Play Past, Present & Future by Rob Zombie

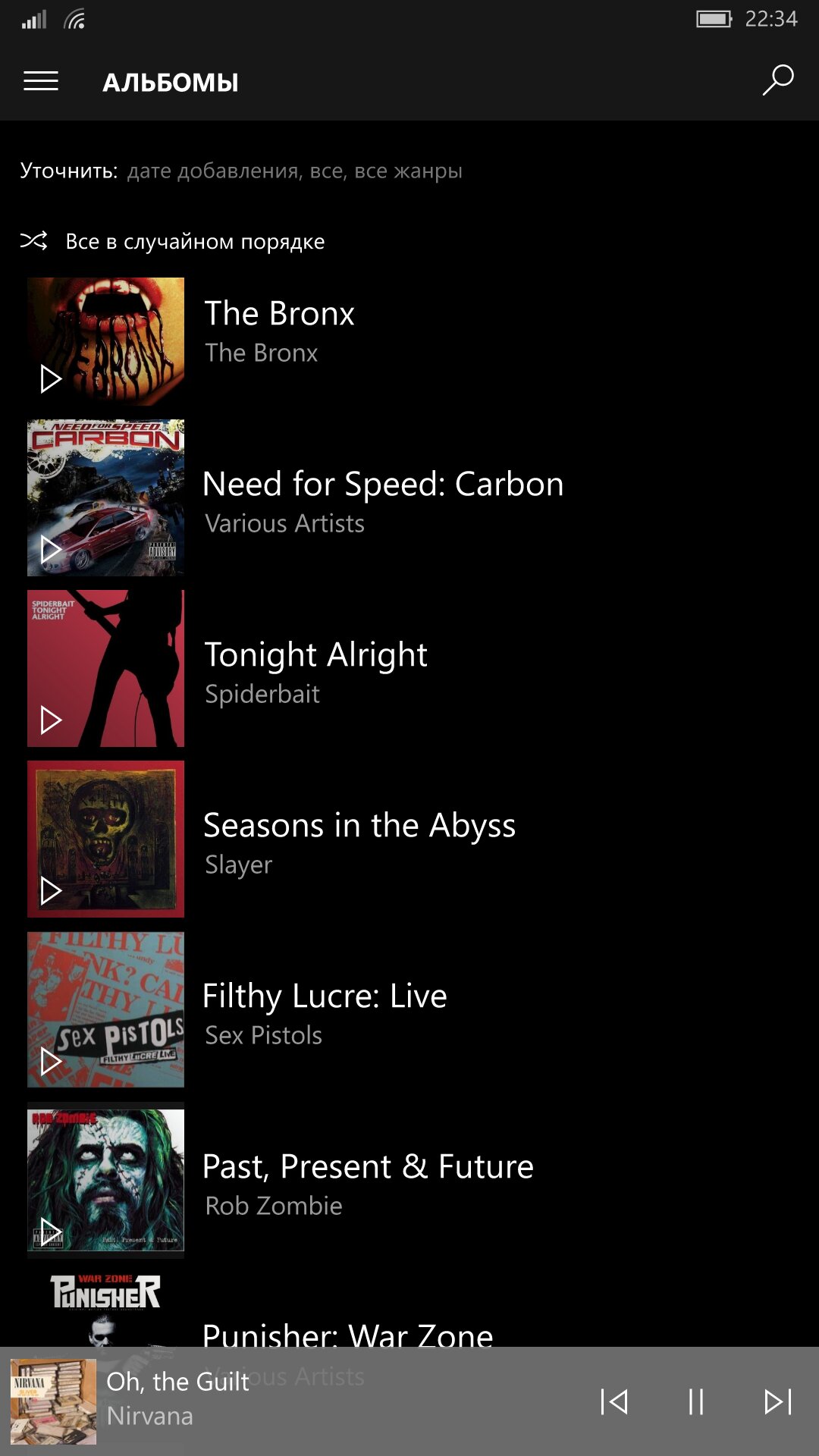(x=51, y=1230)
